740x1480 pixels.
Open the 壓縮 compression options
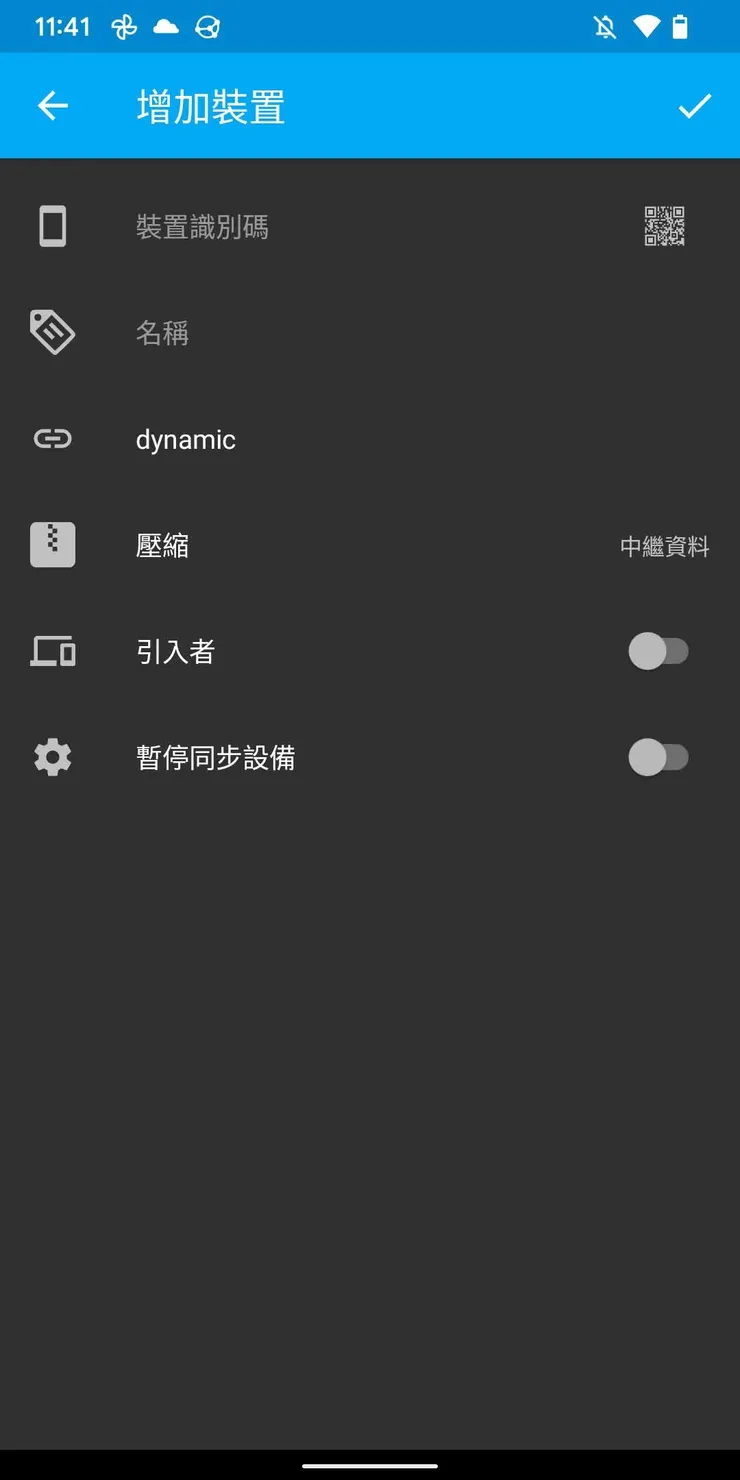click(x=370, y=544)
